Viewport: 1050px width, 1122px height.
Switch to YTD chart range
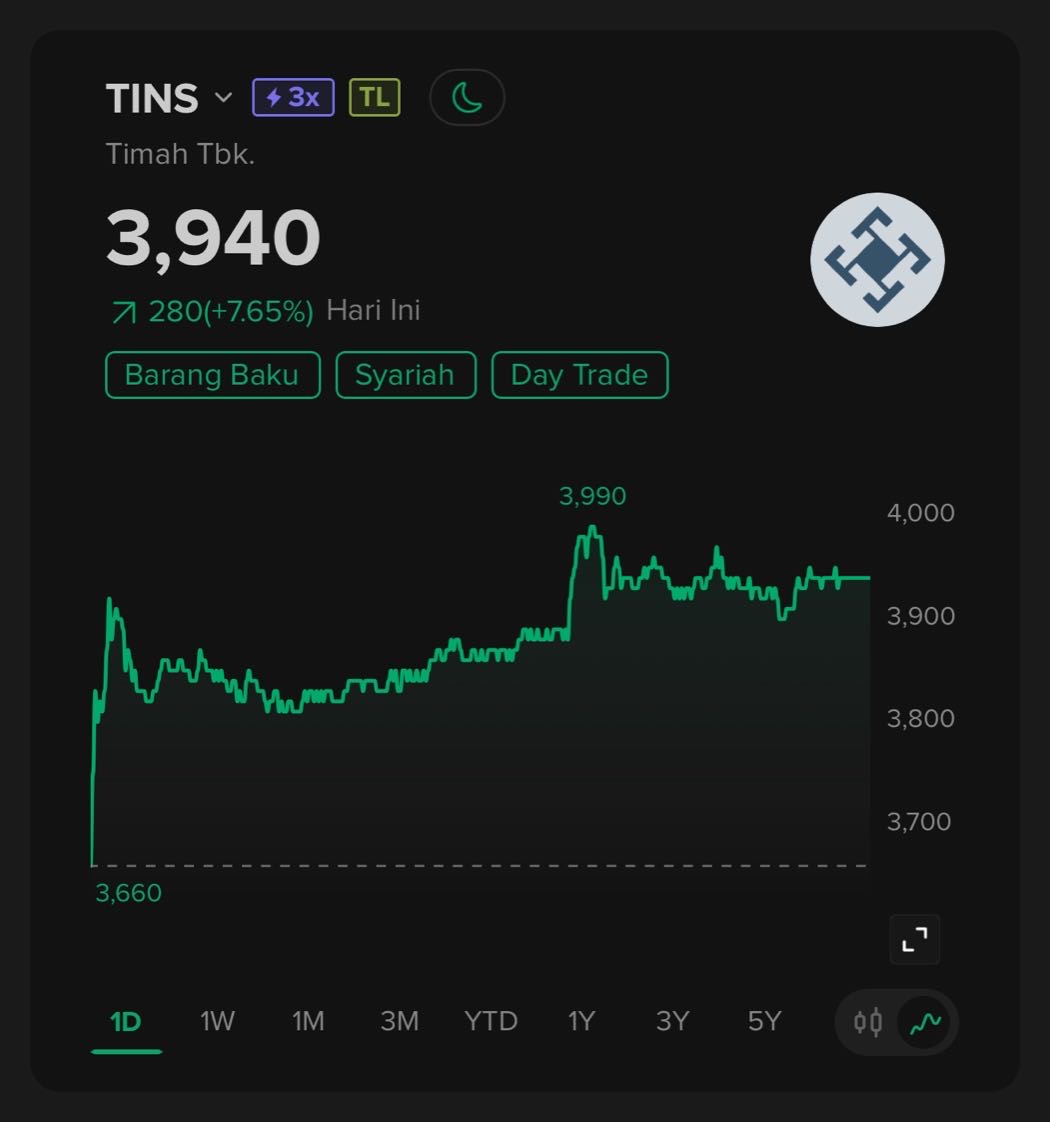(x=491, y=1021)
